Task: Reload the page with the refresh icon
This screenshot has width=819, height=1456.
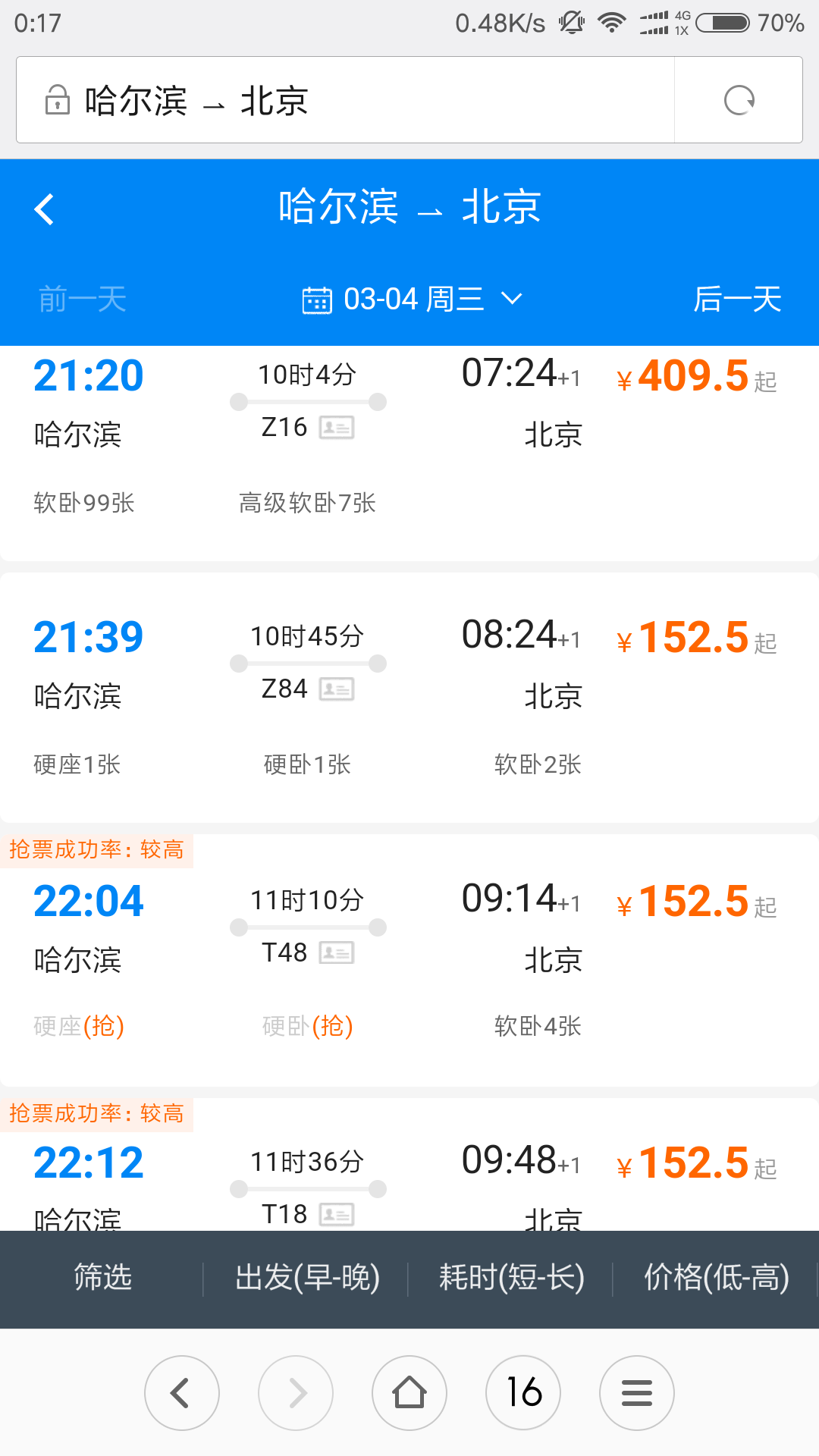Action: pos(739,100)
